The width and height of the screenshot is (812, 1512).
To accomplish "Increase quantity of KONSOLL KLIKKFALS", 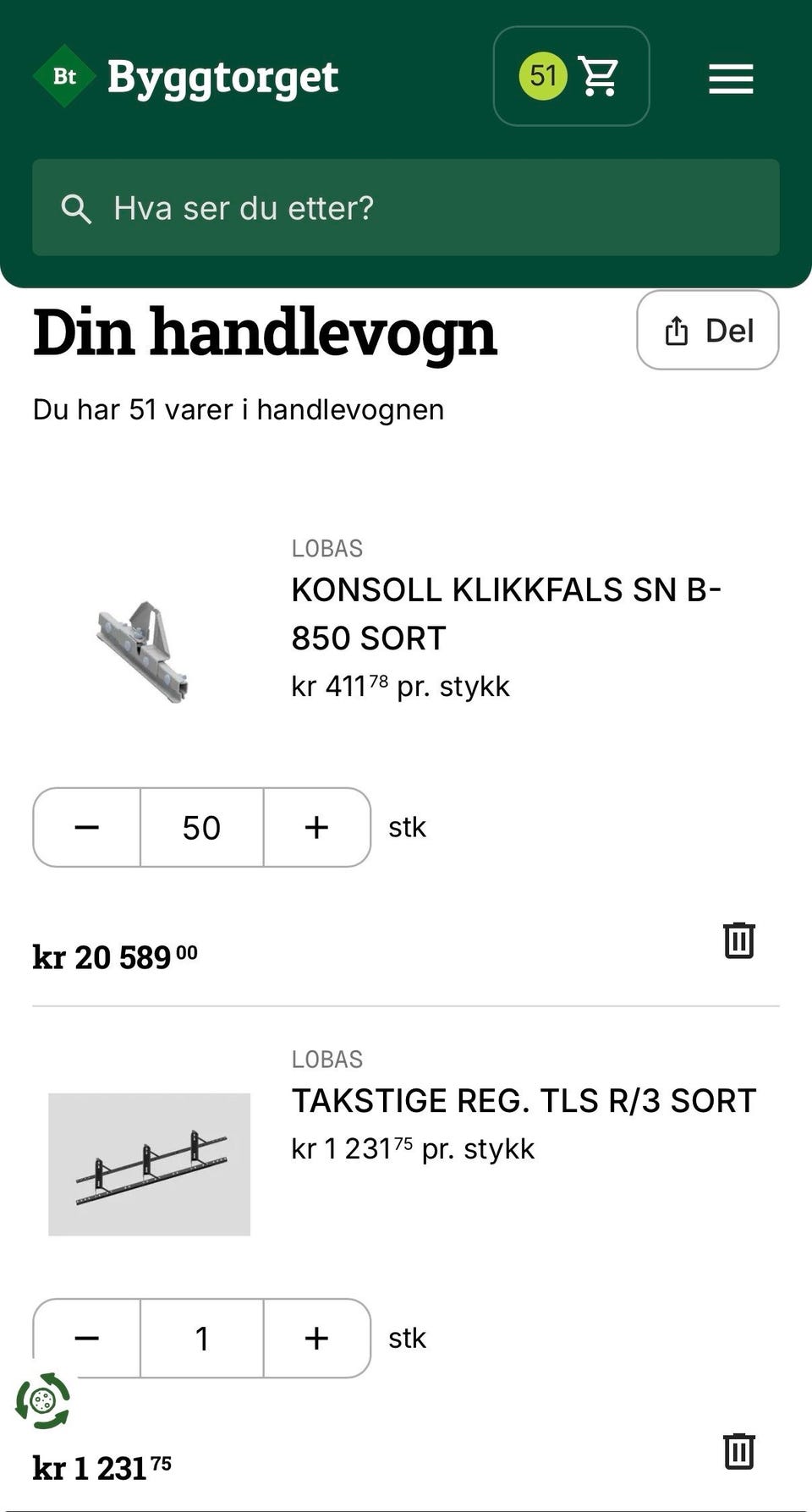I will coord(316,827).
